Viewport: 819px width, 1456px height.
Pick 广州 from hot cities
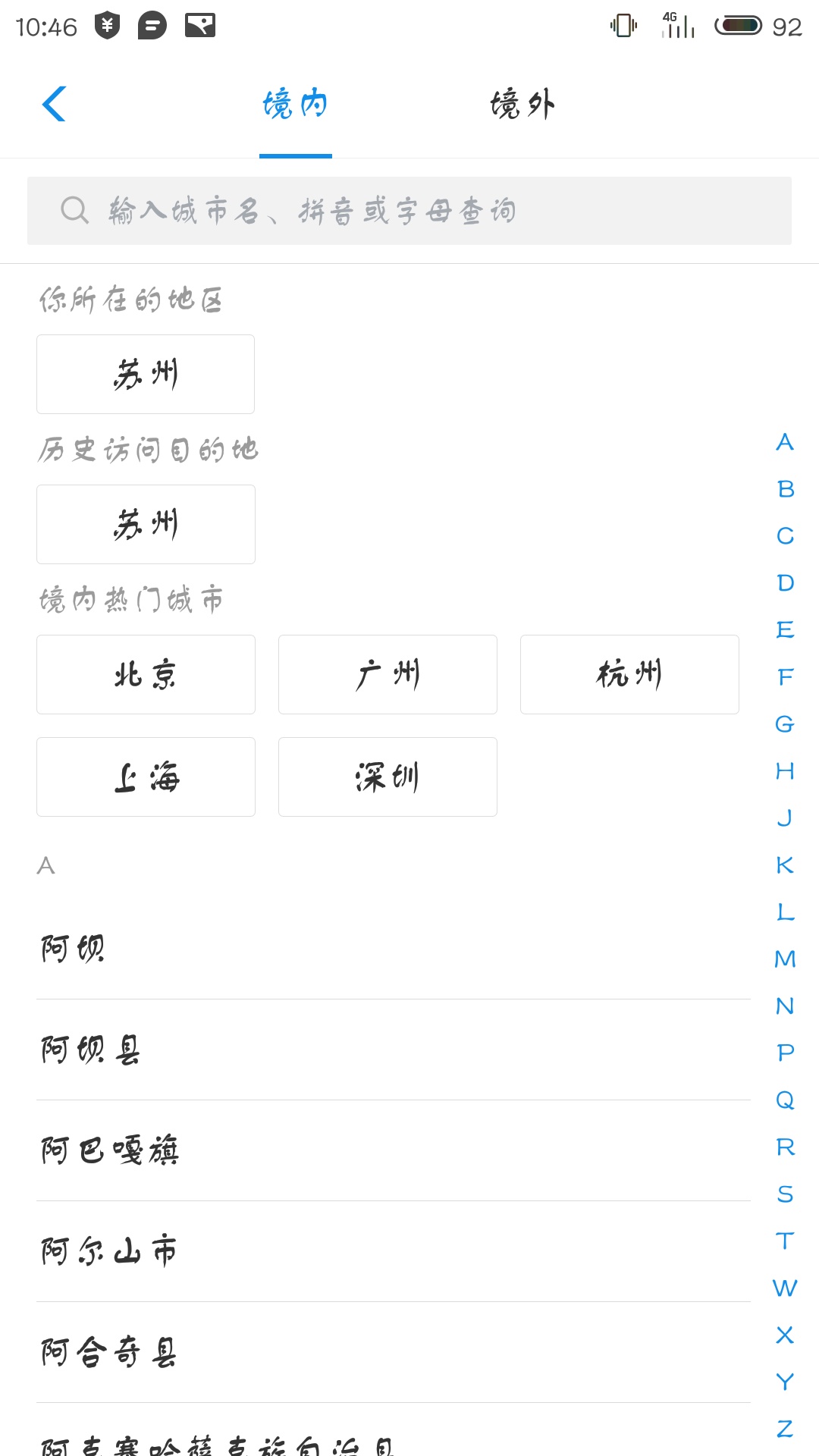coord(388,675)
